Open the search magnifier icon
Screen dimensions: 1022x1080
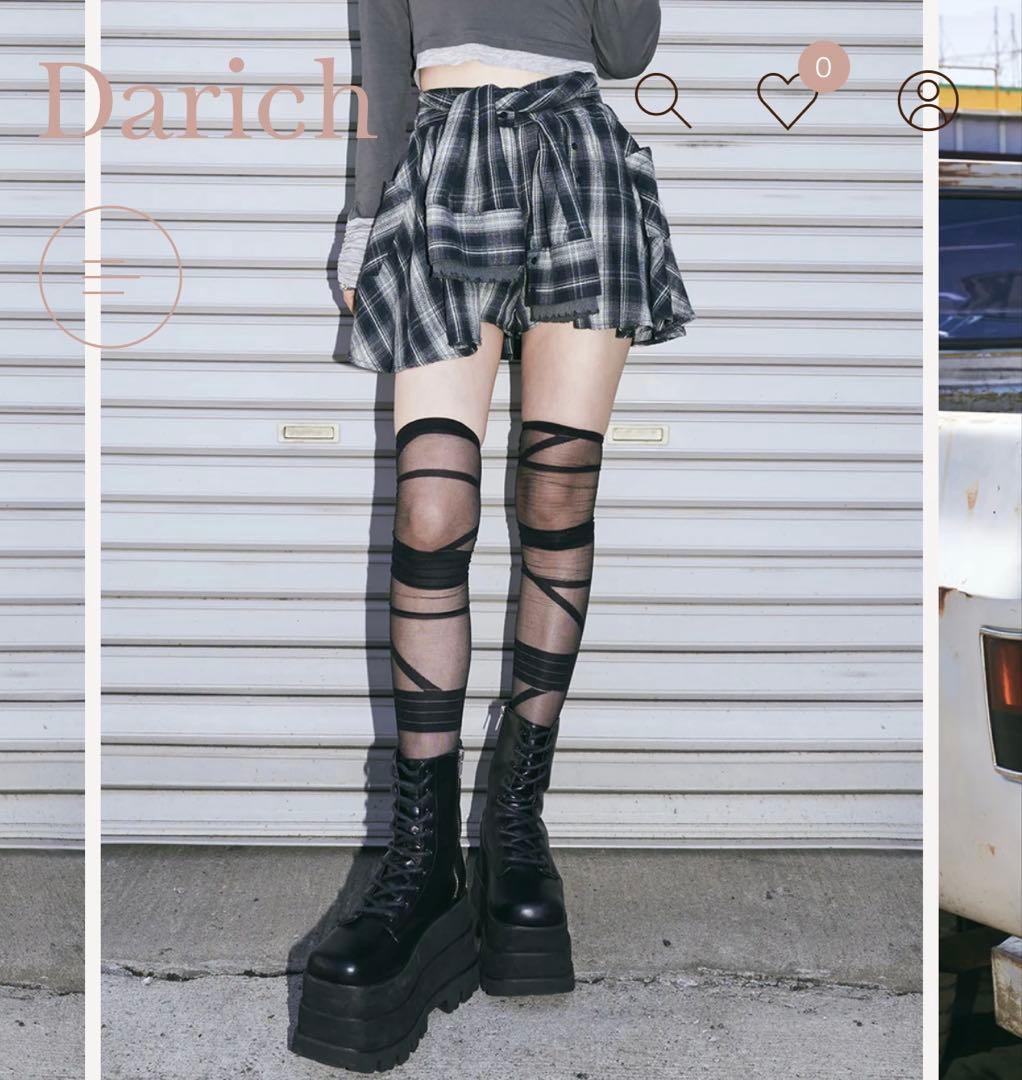pos(662,100)
